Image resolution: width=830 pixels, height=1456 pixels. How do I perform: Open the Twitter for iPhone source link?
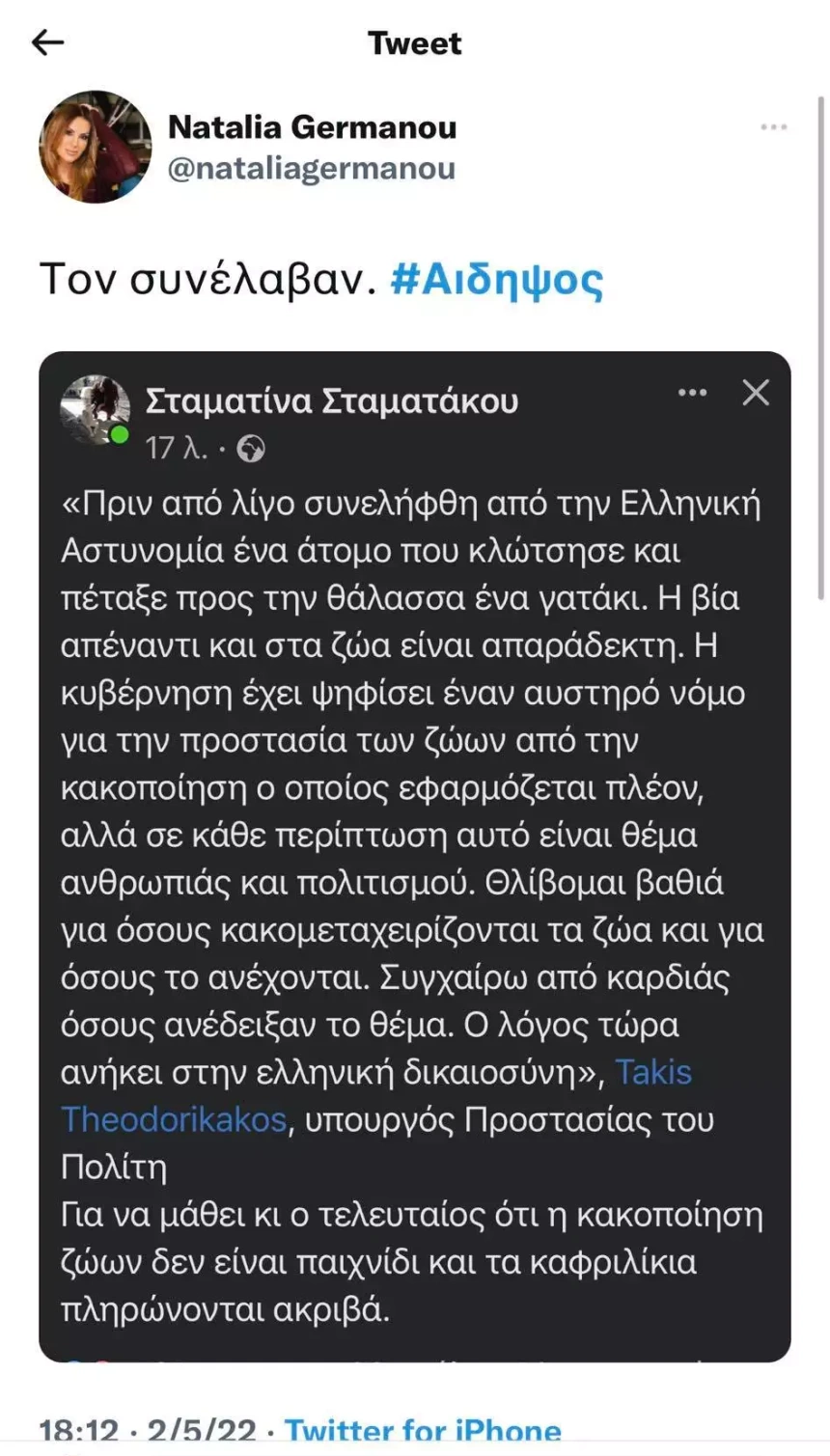pyautogui.click(x=423, y=1431)
